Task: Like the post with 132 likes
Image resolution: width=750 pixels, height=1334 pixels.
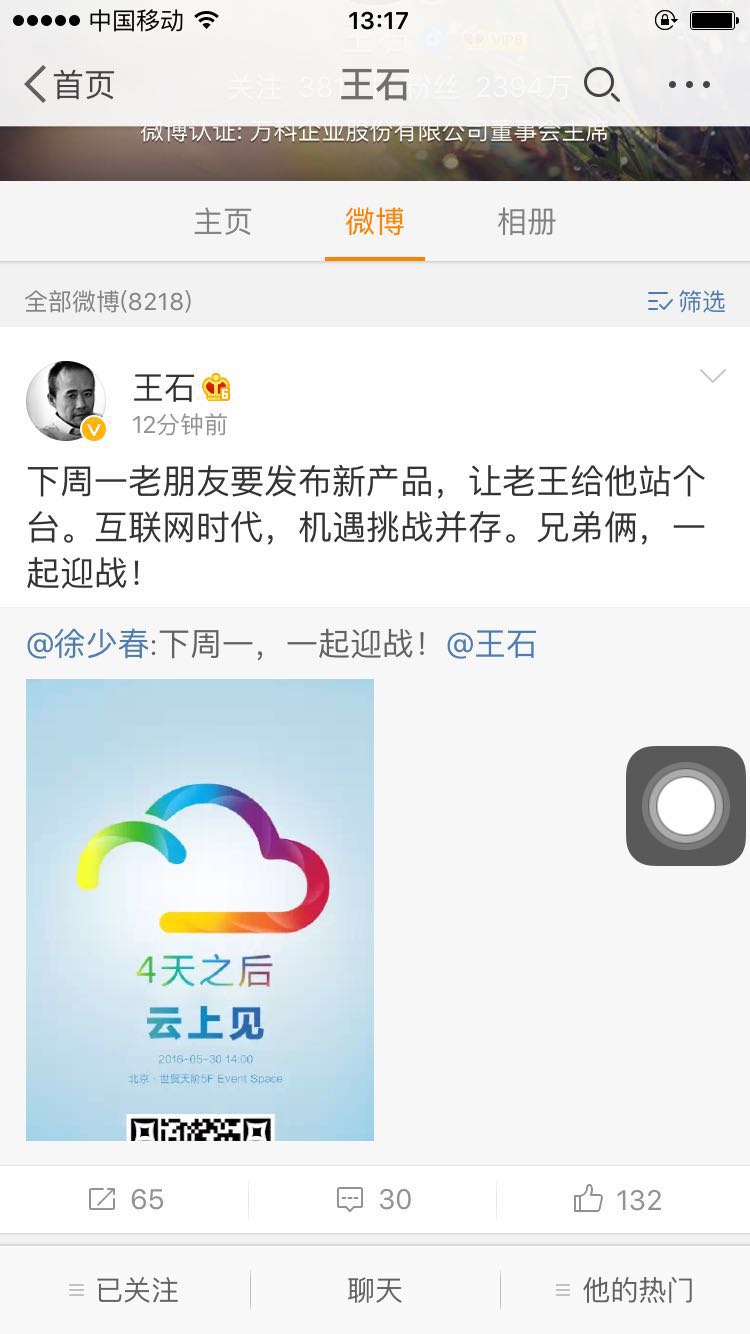Action: pyautogui.click(x=618, y=1199)
